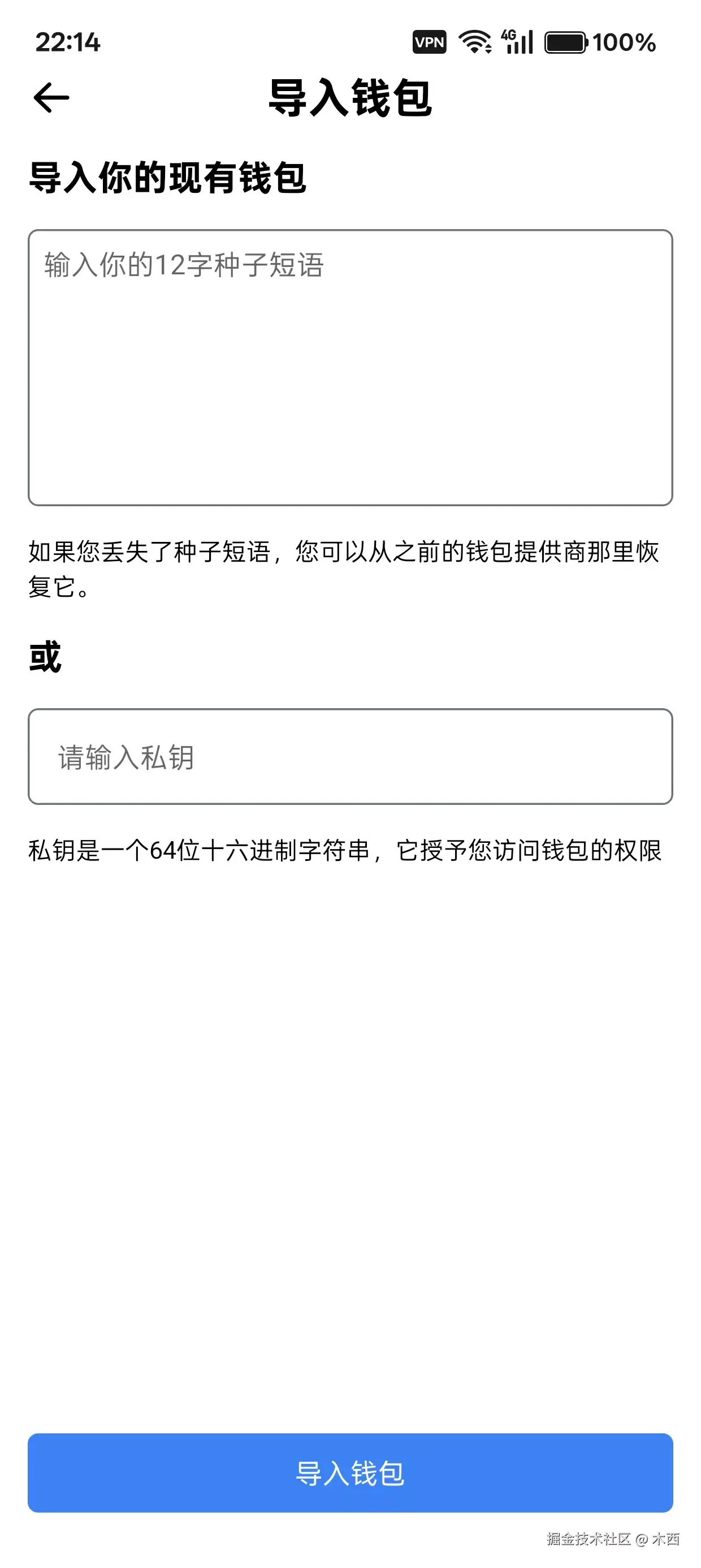This screenshot has width=701, height=1568.
Task: Tap the 12-word seed phrase input area
Action: pos(350,365)
